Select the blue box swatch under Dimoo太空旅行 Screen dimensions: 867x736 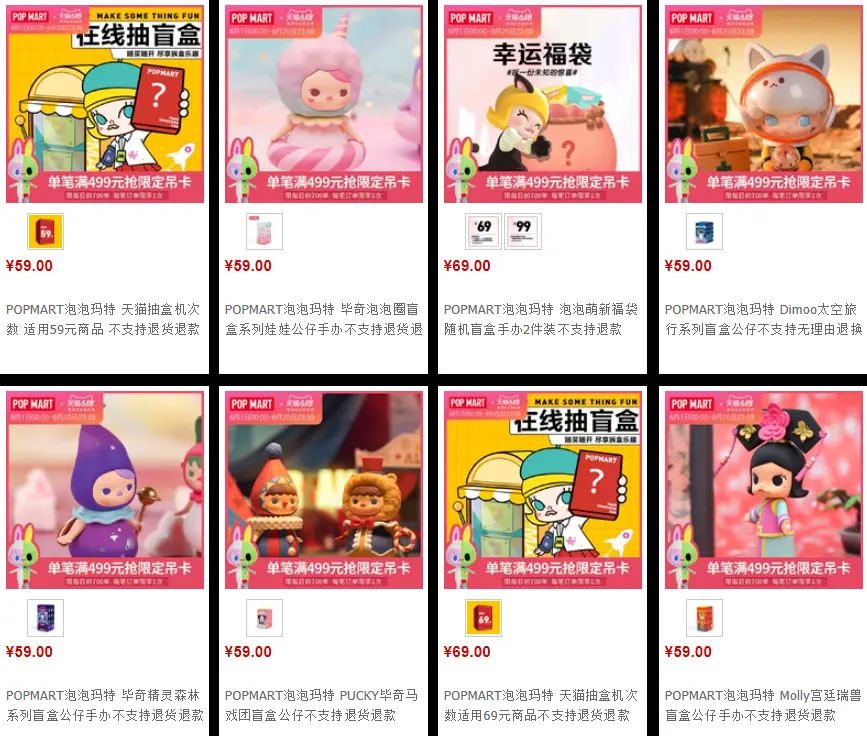(x=704, y=232)
